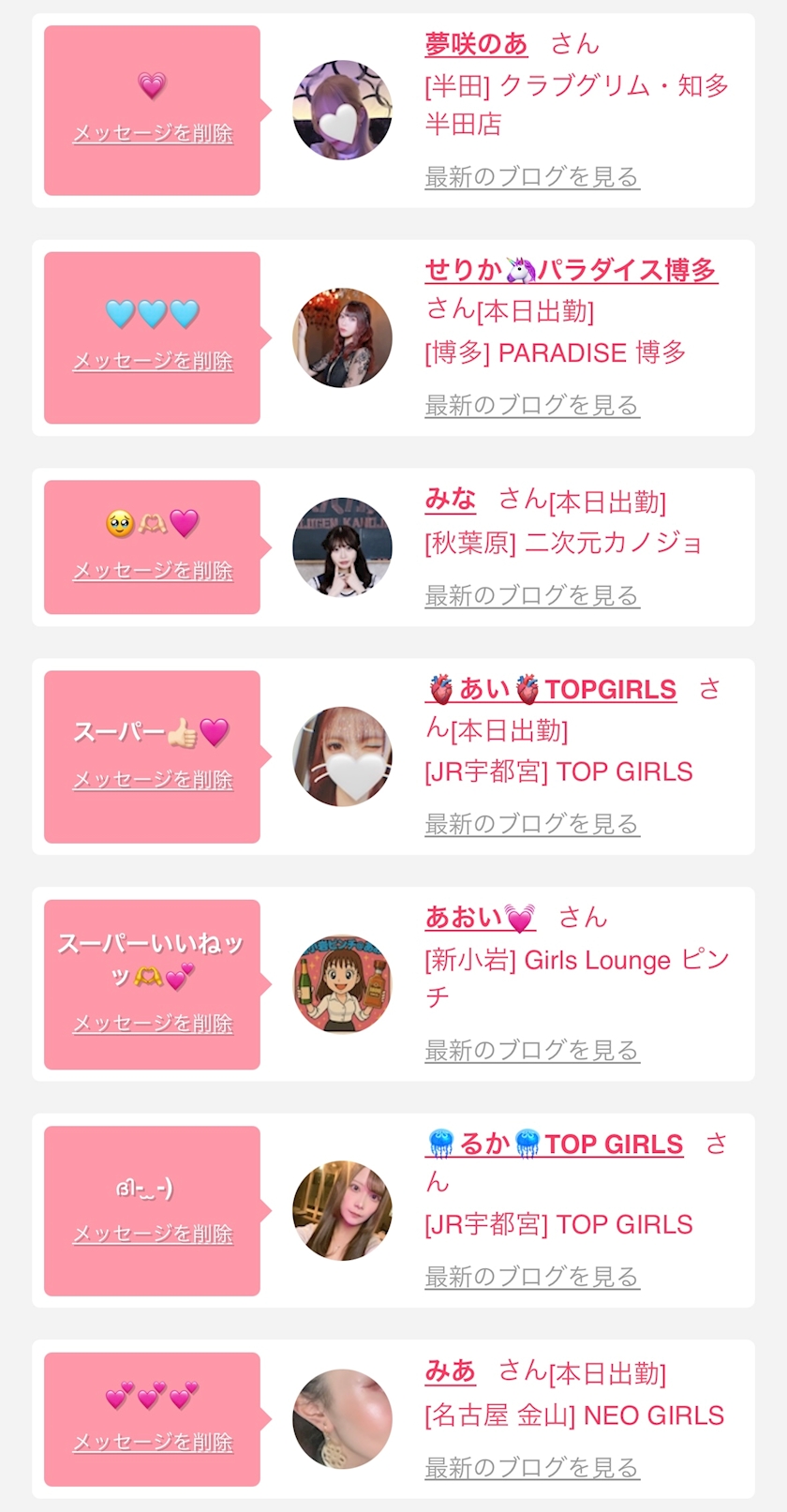Delete the blue hearts message to せりか

(153, 361)
